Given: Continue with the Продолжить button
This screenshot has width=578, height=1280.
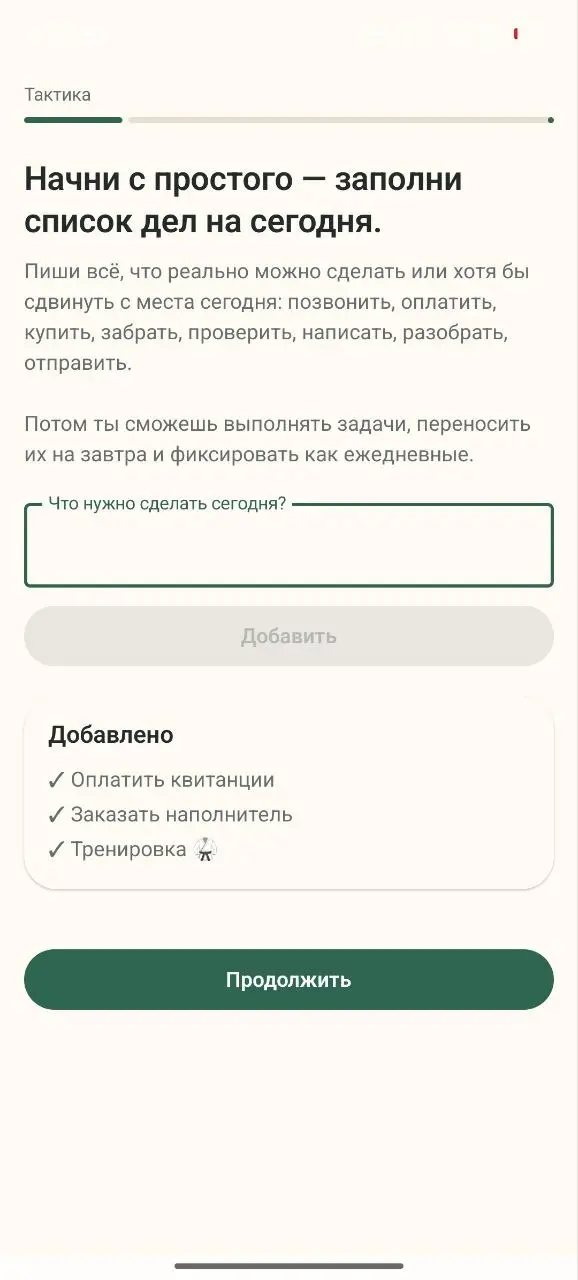Looking at the screenshot, I should [288, 979].
